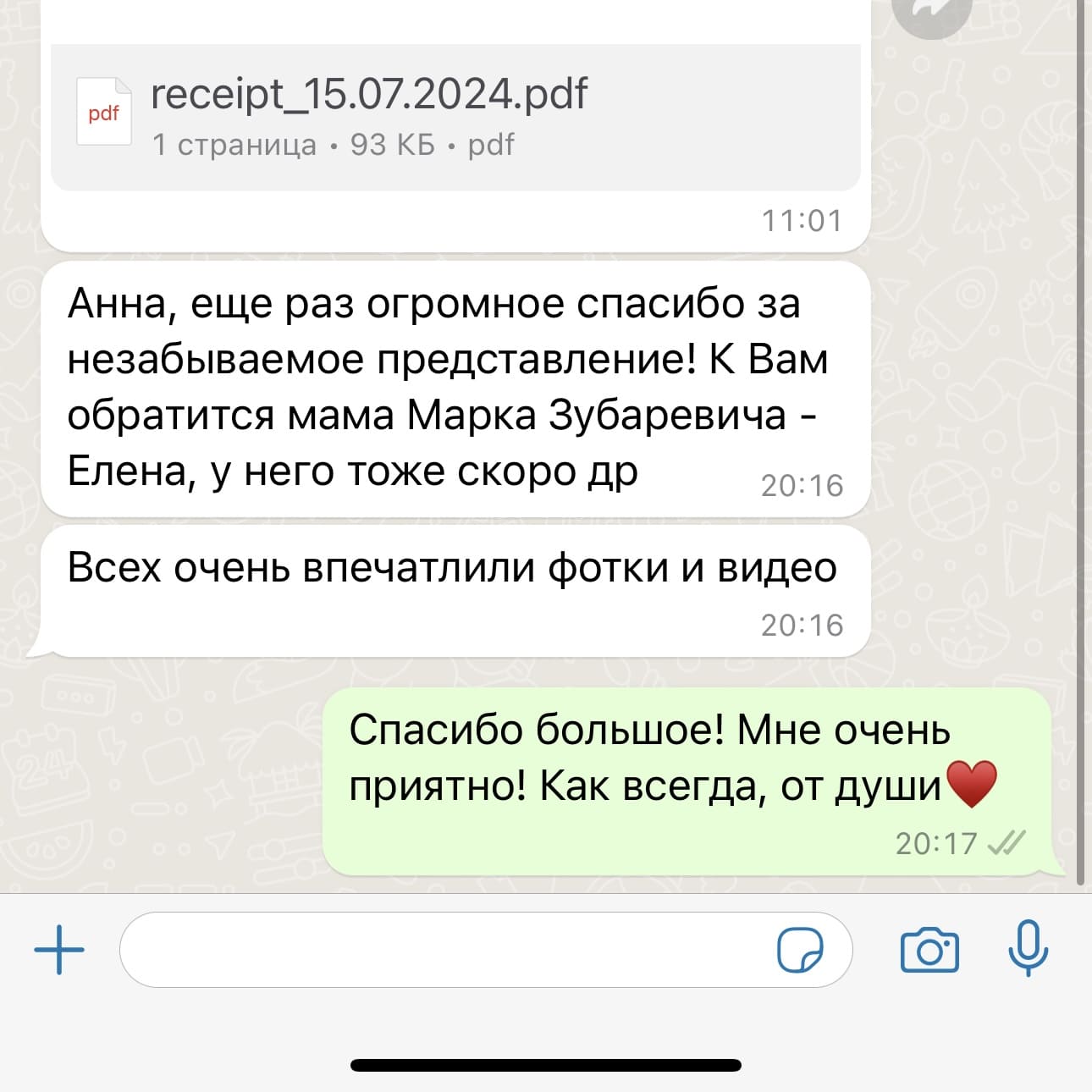Open the attachment plus menu
Image resolution: width=1092 pixels, height=1092 pixels.
pyautogui.click(x=59, y=950)
